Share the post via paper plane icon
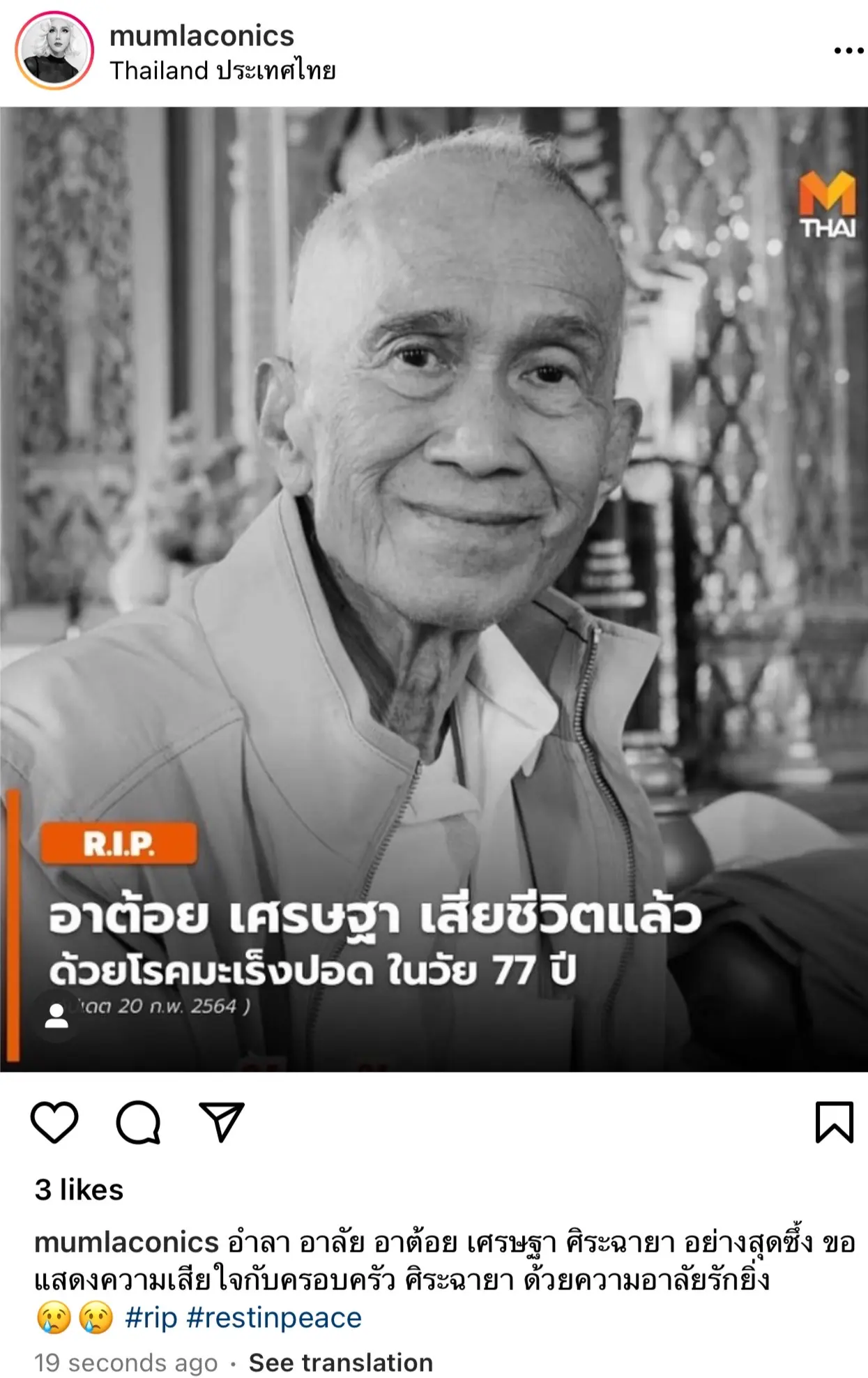The width and height of the screenshot is (868, 1378). tap(222, 1122)
